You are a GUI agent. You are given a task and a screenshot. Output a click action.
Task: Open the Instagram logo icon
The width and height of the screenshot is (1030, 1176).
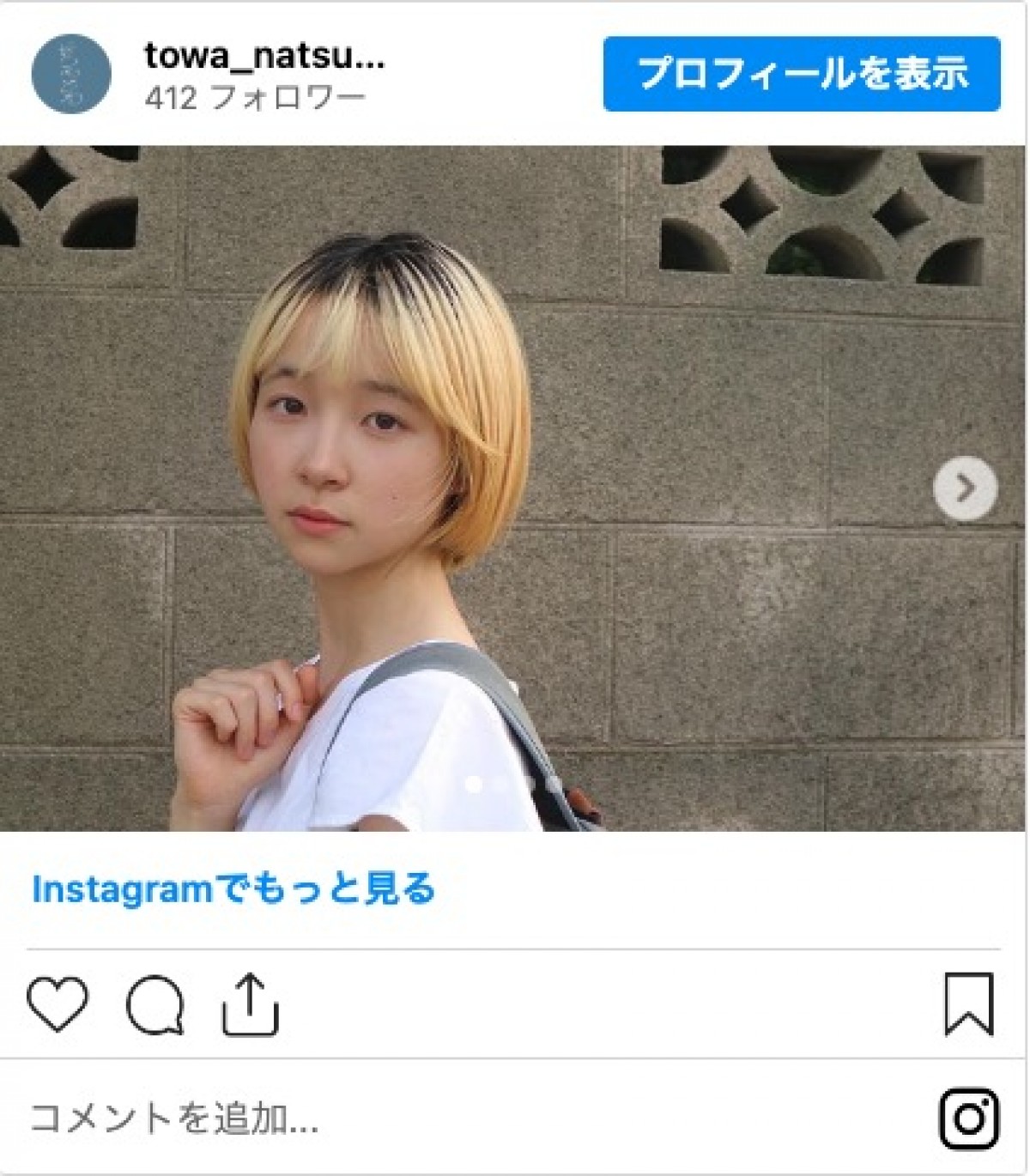[x=968, y=1118]
